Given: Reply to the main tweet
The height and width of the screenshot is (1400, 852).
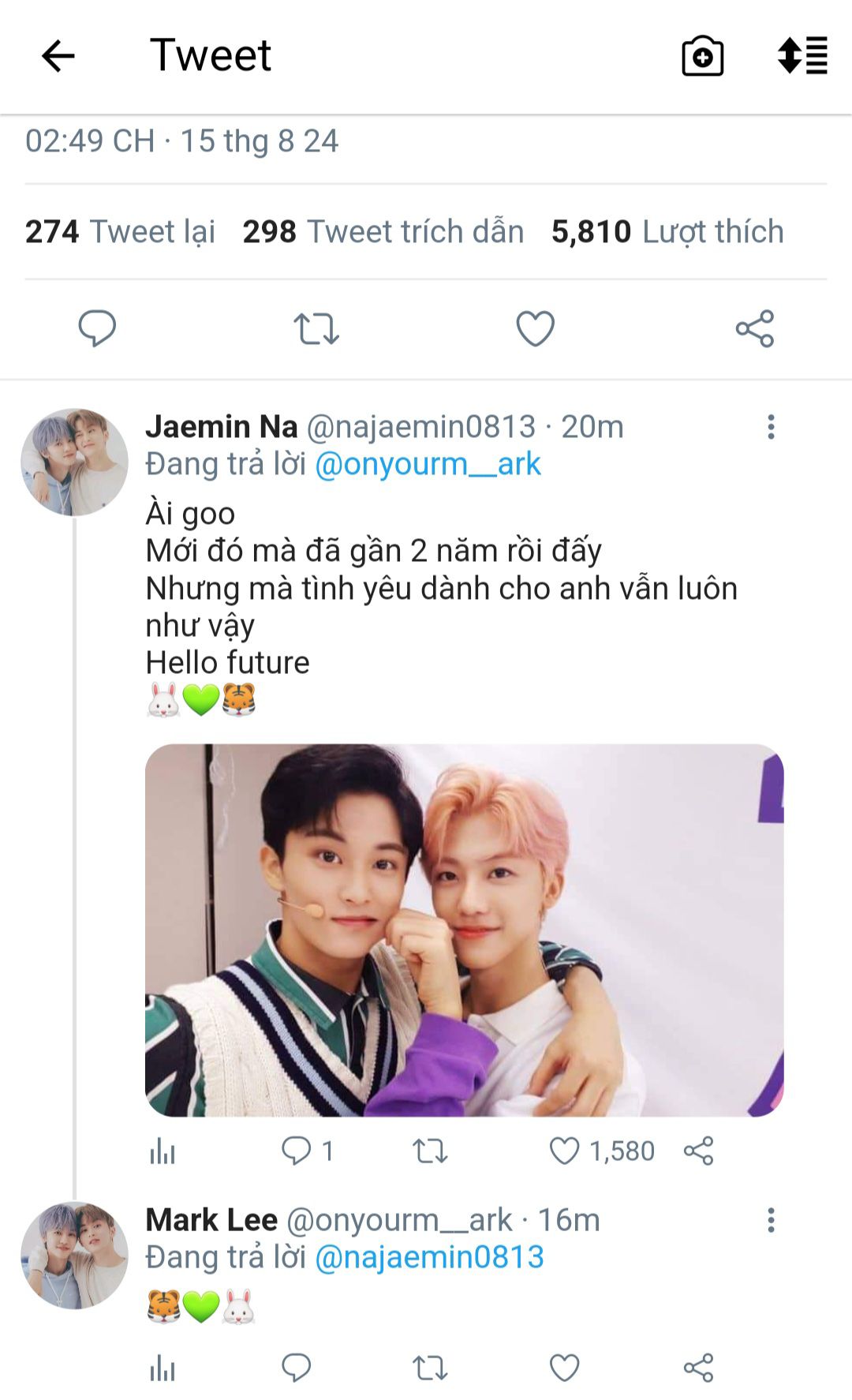Looking at the screenshot, I should [x=97, y=328].
